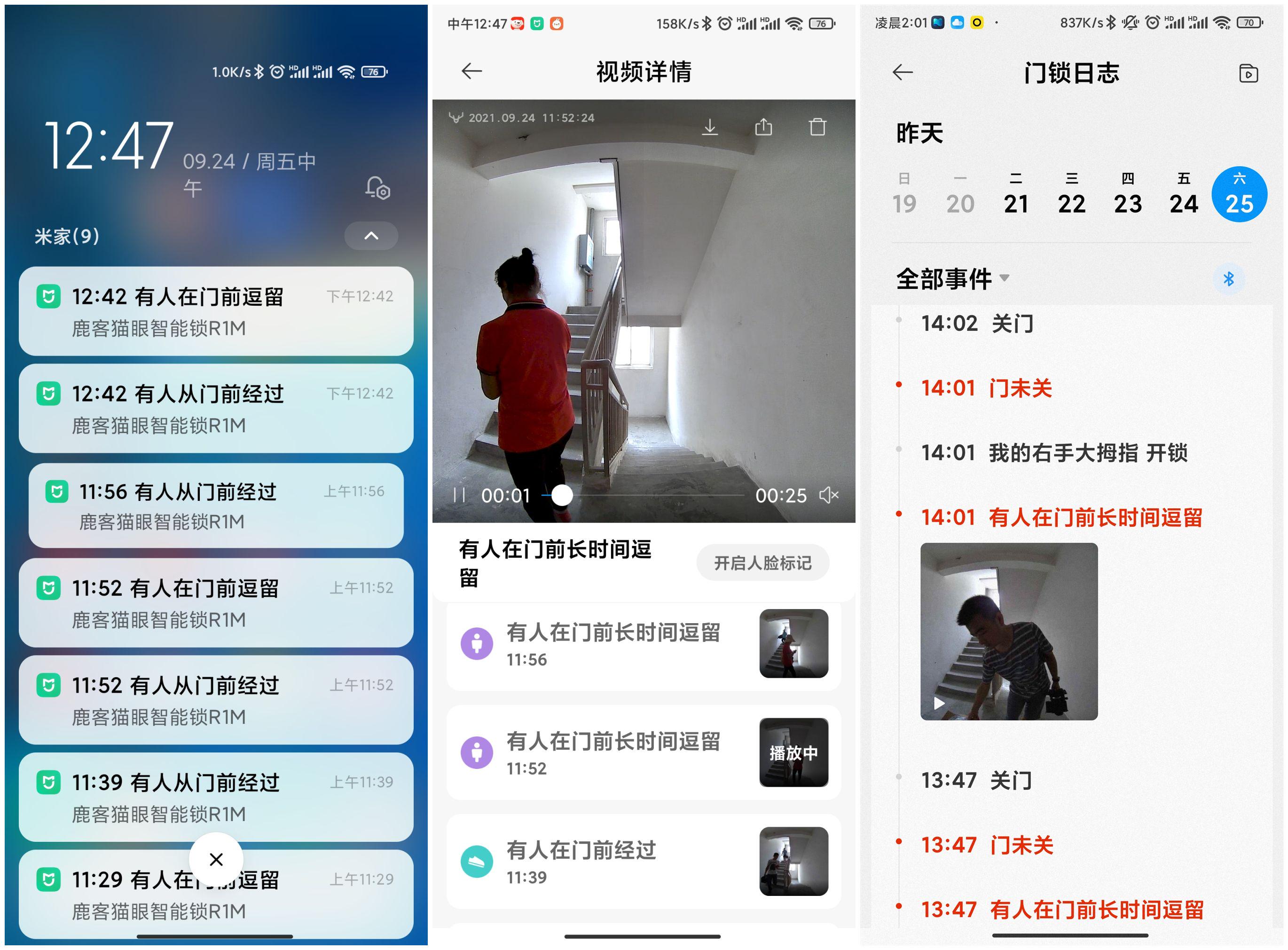Collapse the 米家 notification group
The image size is (1288, 950).
tap(371, 236)
